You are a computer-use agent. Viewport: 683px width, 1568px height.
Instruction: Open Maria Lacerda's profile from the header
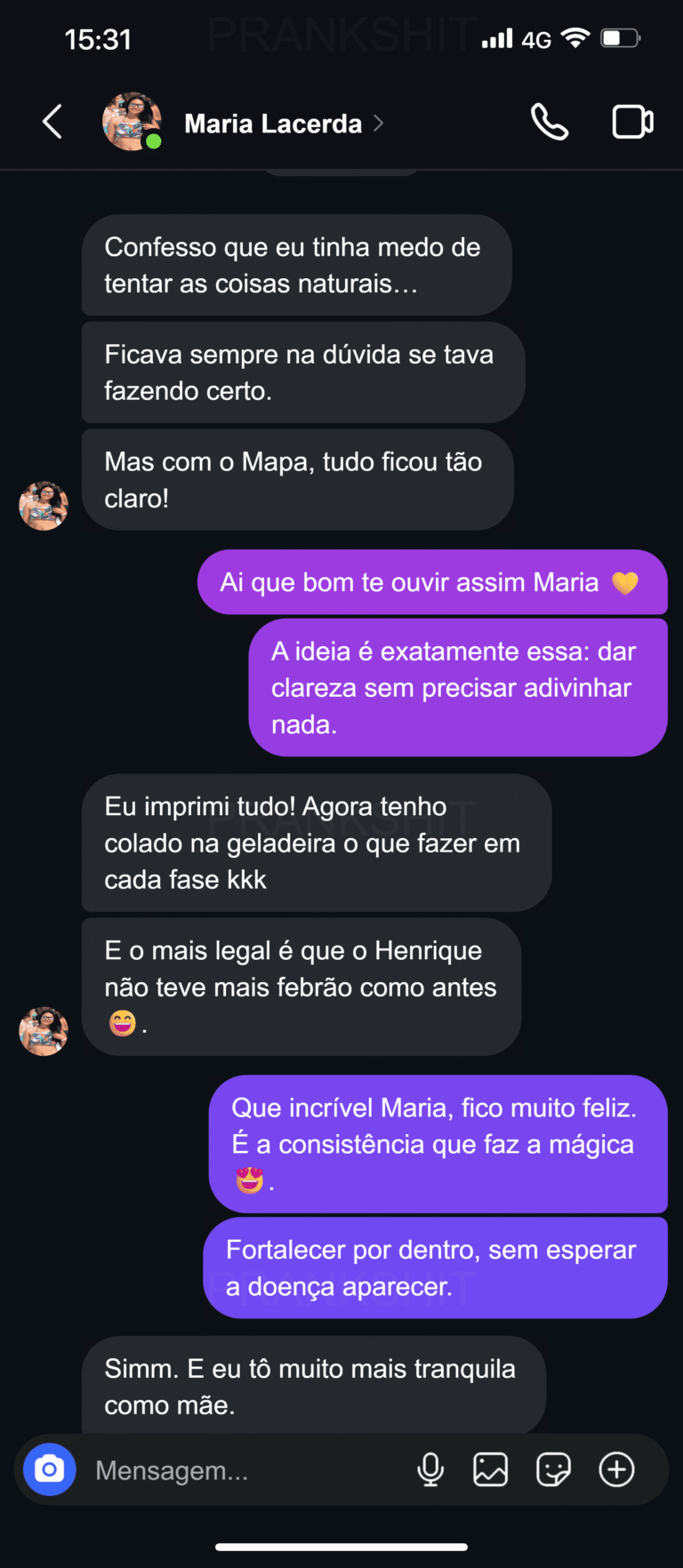274,124
